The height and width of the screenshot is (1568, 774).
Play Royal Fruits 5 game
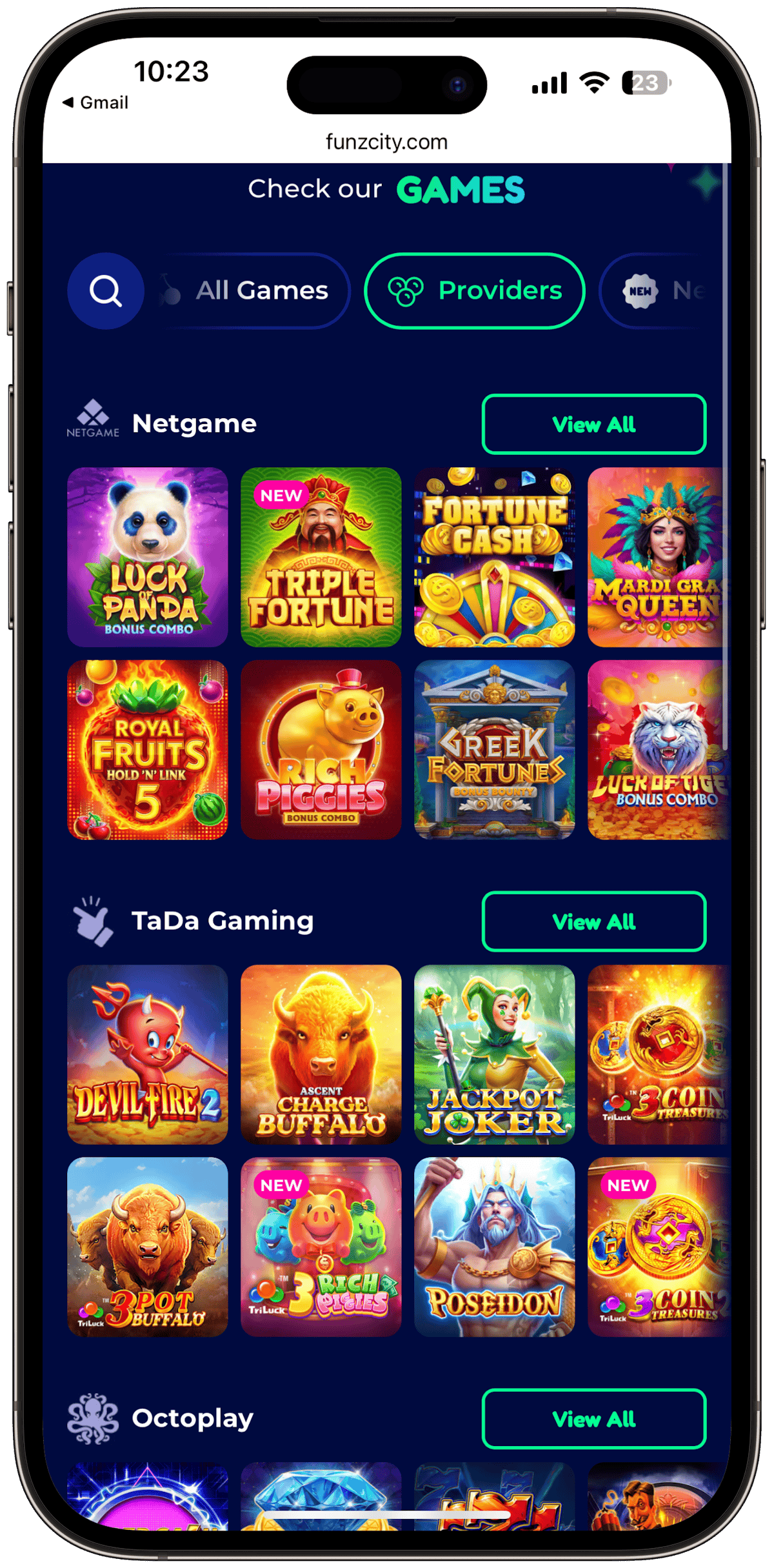pyautogui.click(x=148, y=750)
